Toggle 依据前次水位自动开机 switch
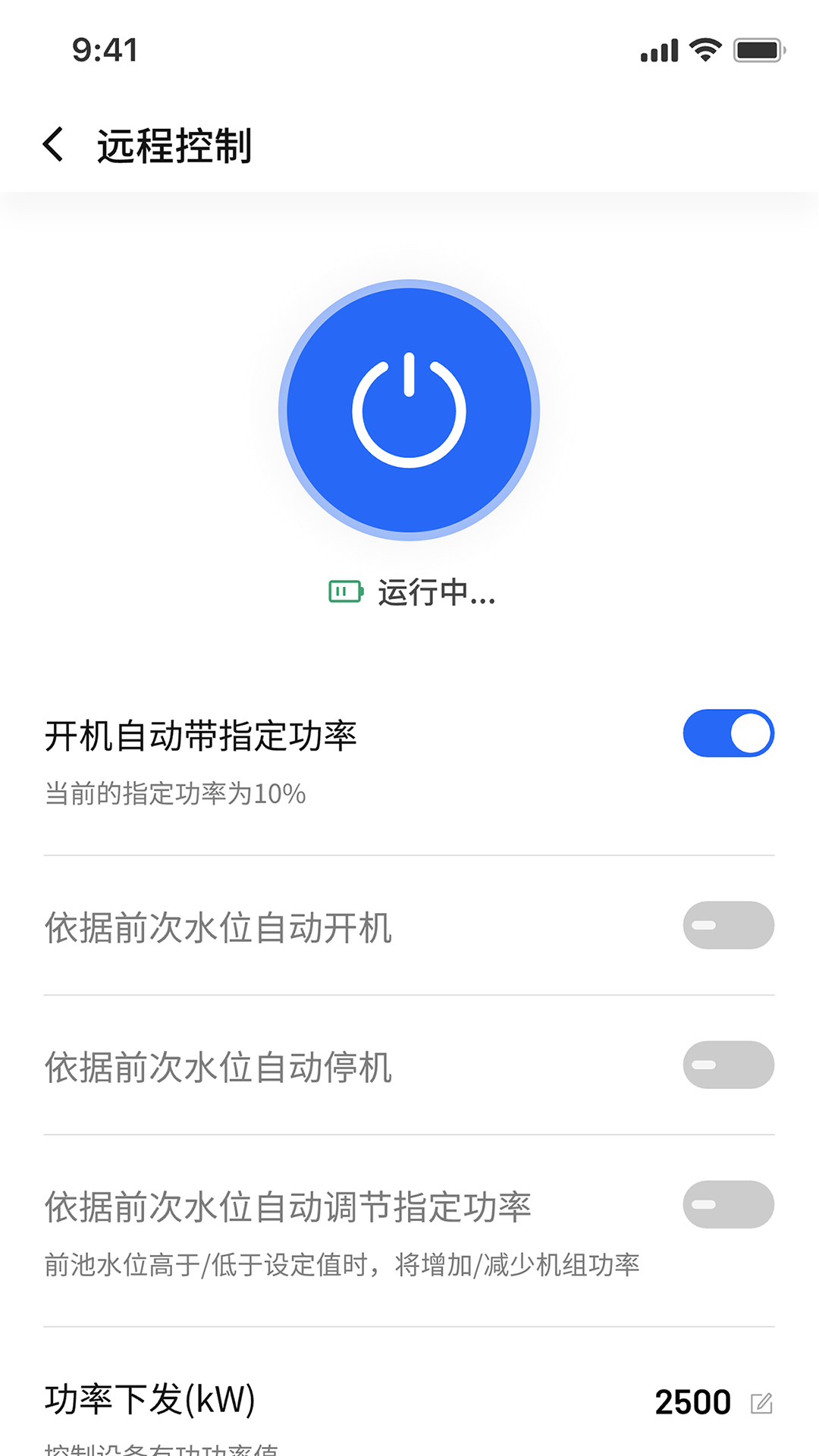Screen dimensions: 819x1456 pos(728,925)
